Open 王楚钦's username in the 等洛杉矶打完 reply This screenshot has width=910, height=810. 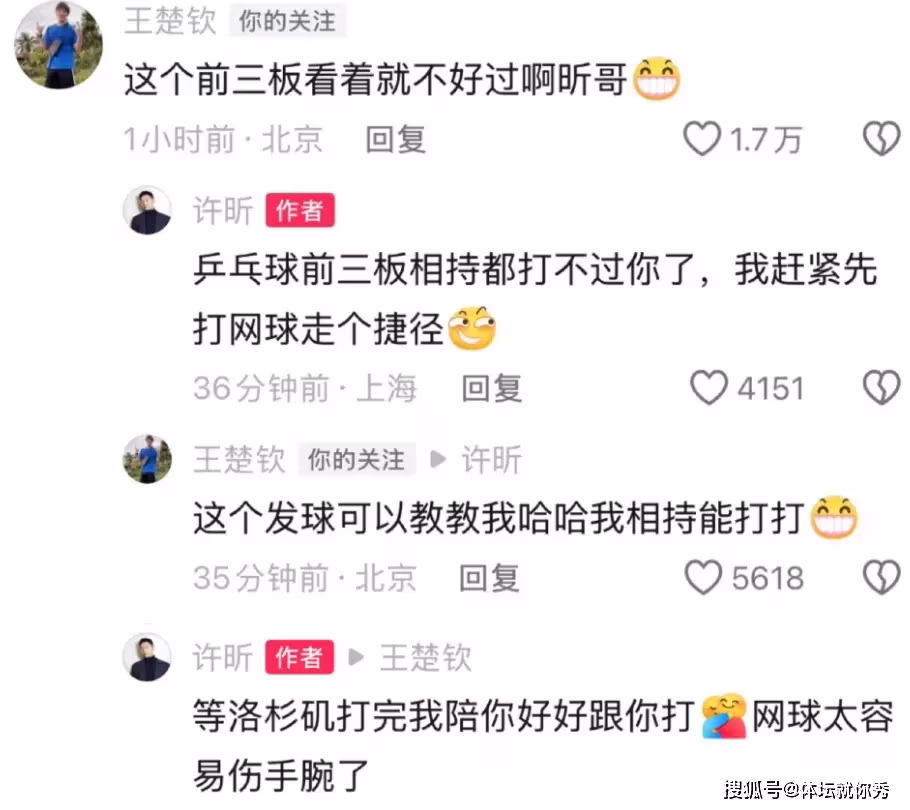pos(425,657)
